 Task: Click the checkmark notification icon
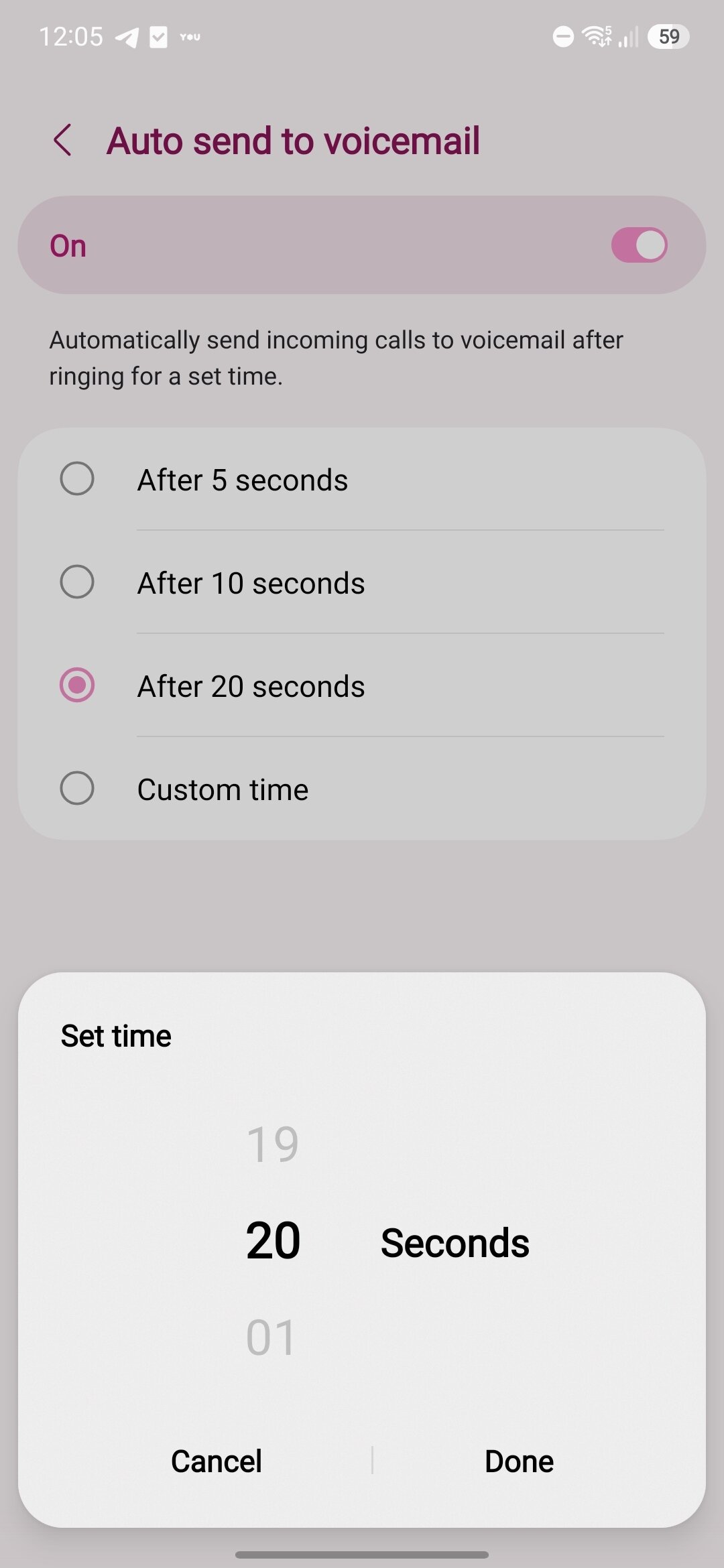[159, 37]
